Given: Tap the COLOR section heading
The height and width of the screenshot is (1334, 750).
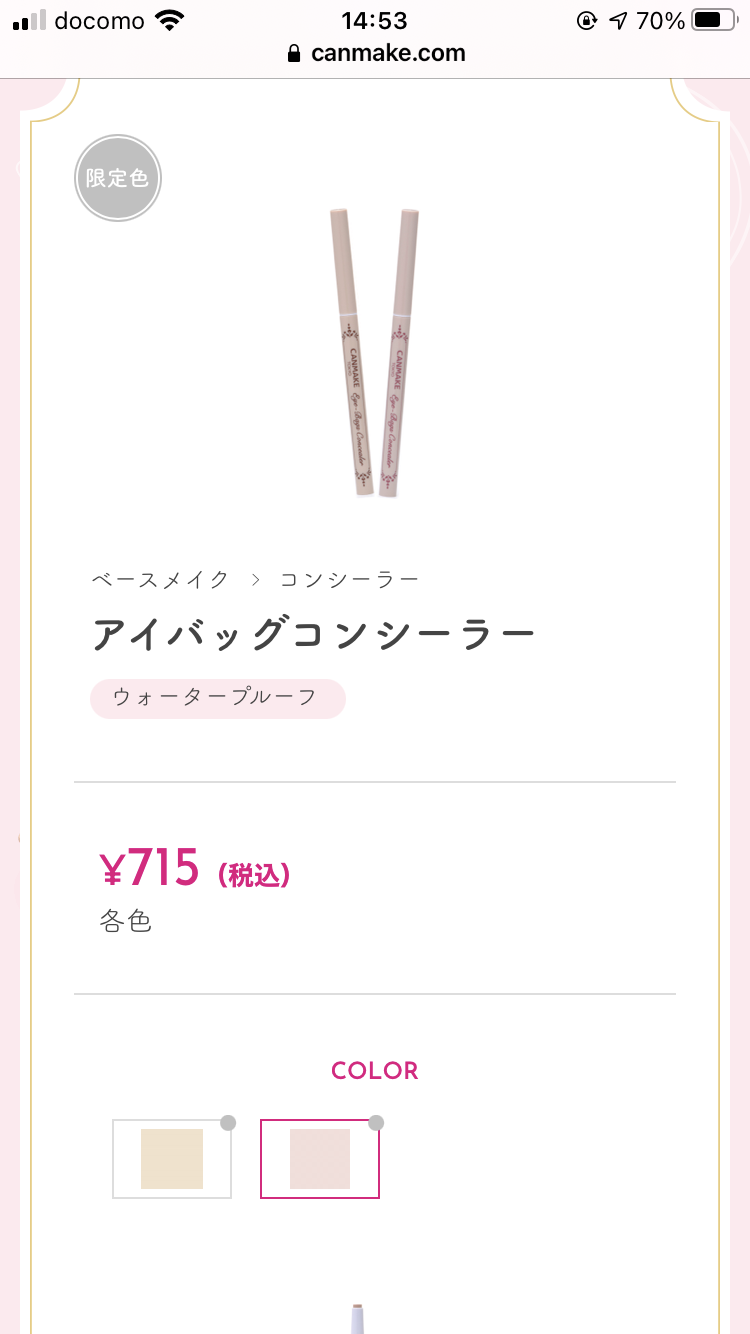Looking at the screenshot, I should point(374,1070).
